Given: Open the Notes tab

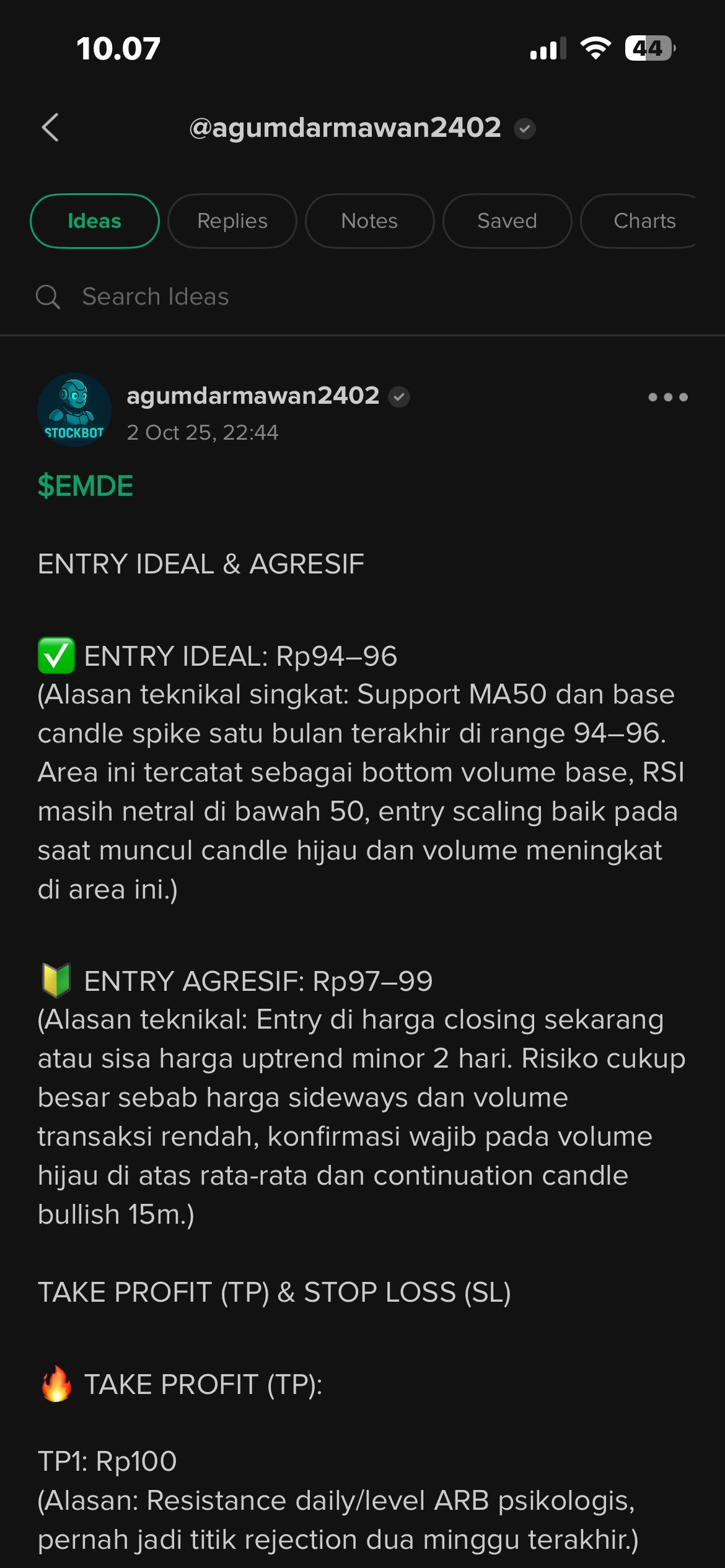Looking at the screenshot, I should click(369, 221).
